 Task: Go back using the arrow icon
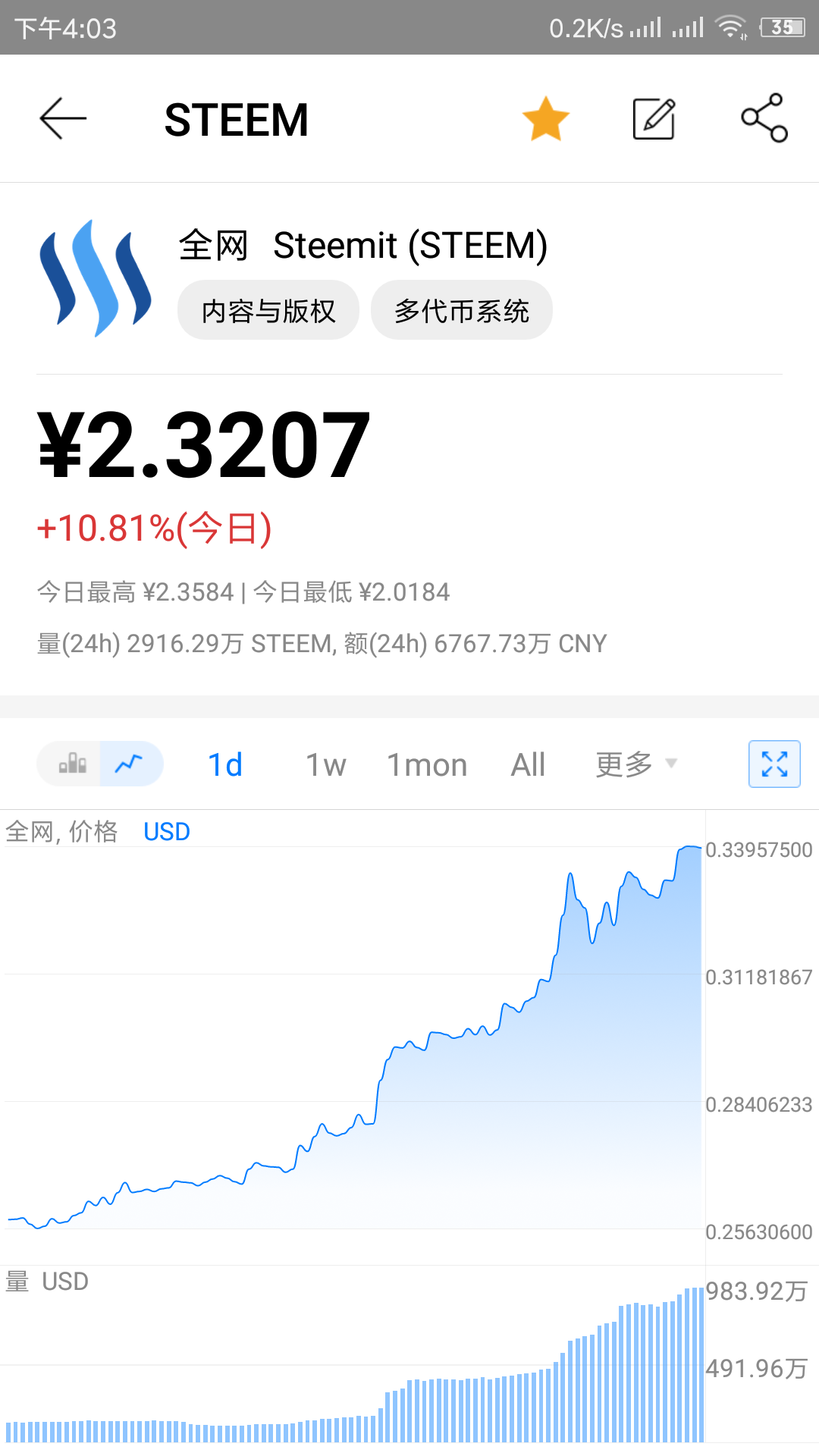(63, 119)
